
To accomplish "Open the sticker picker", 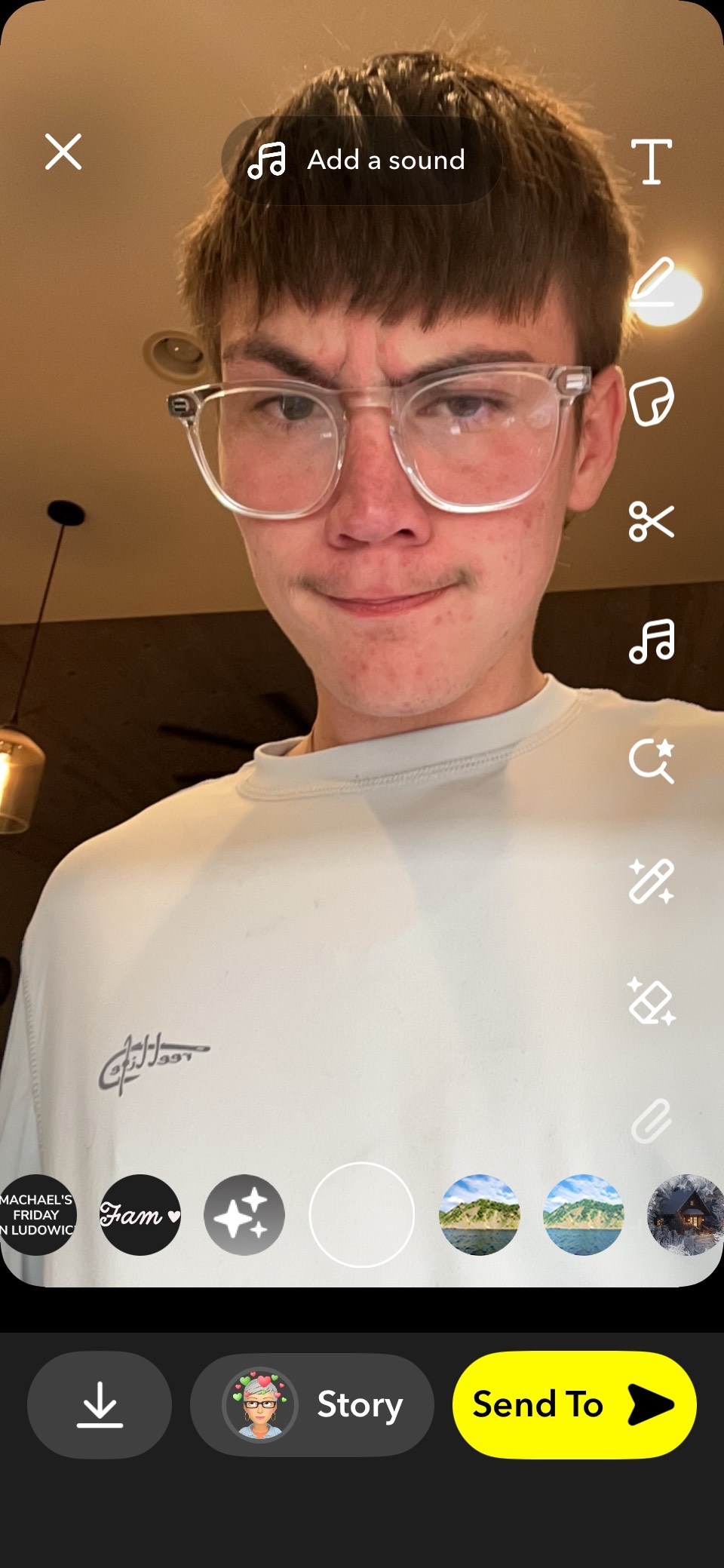I will click(651, 402).
